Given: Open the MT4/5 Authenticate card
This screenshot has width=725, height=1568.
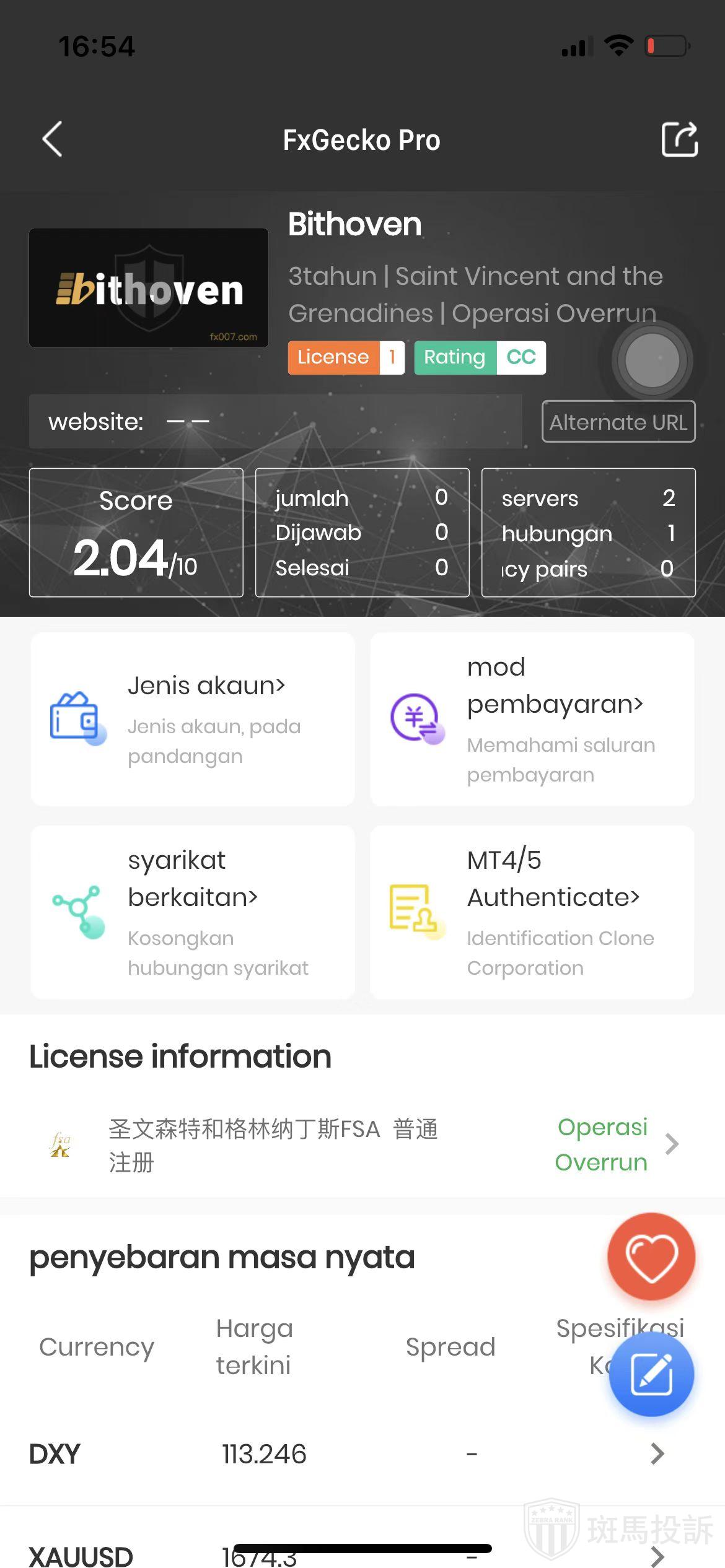Looking at the screenshot, I should (x=532, y=912).
